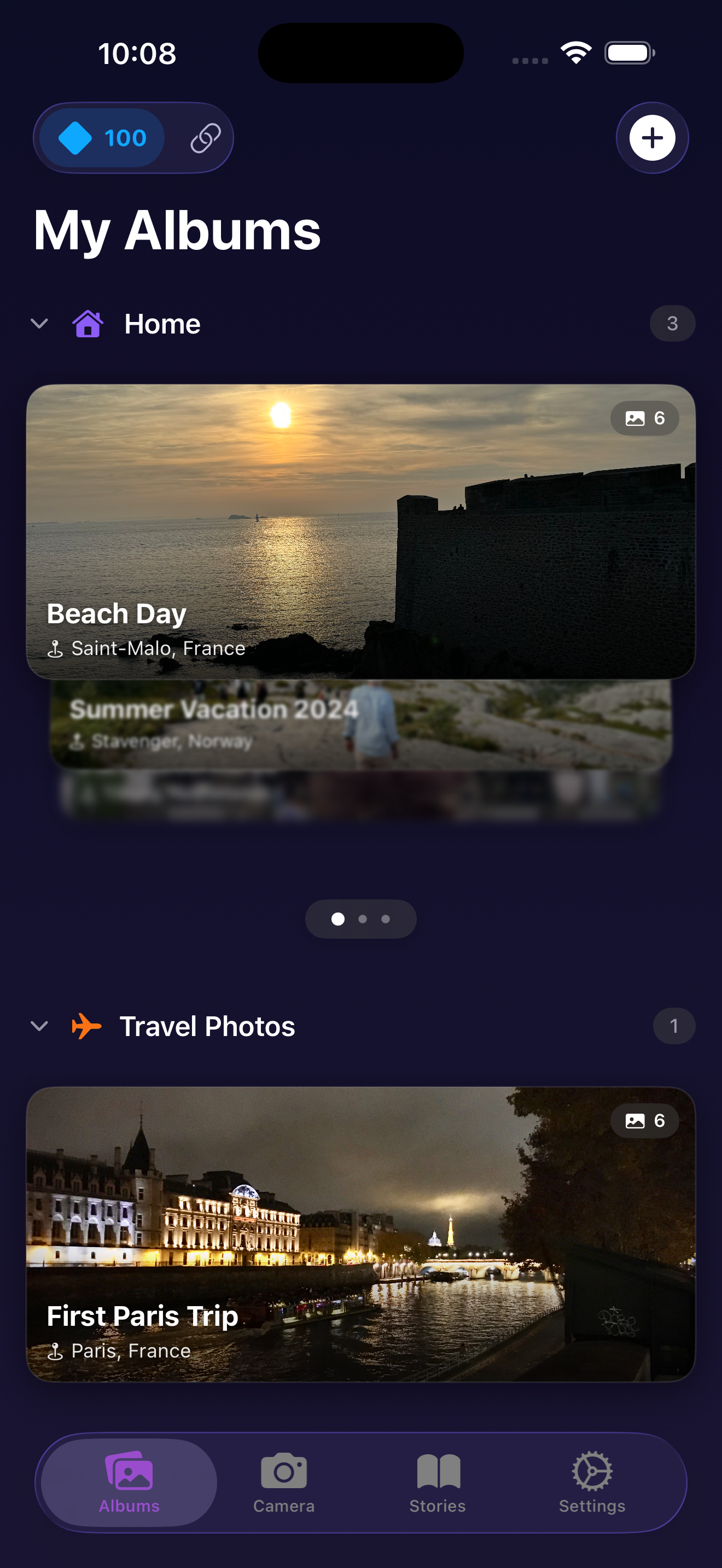Collapse the Travel Photos section

[x=39, y=1026]
